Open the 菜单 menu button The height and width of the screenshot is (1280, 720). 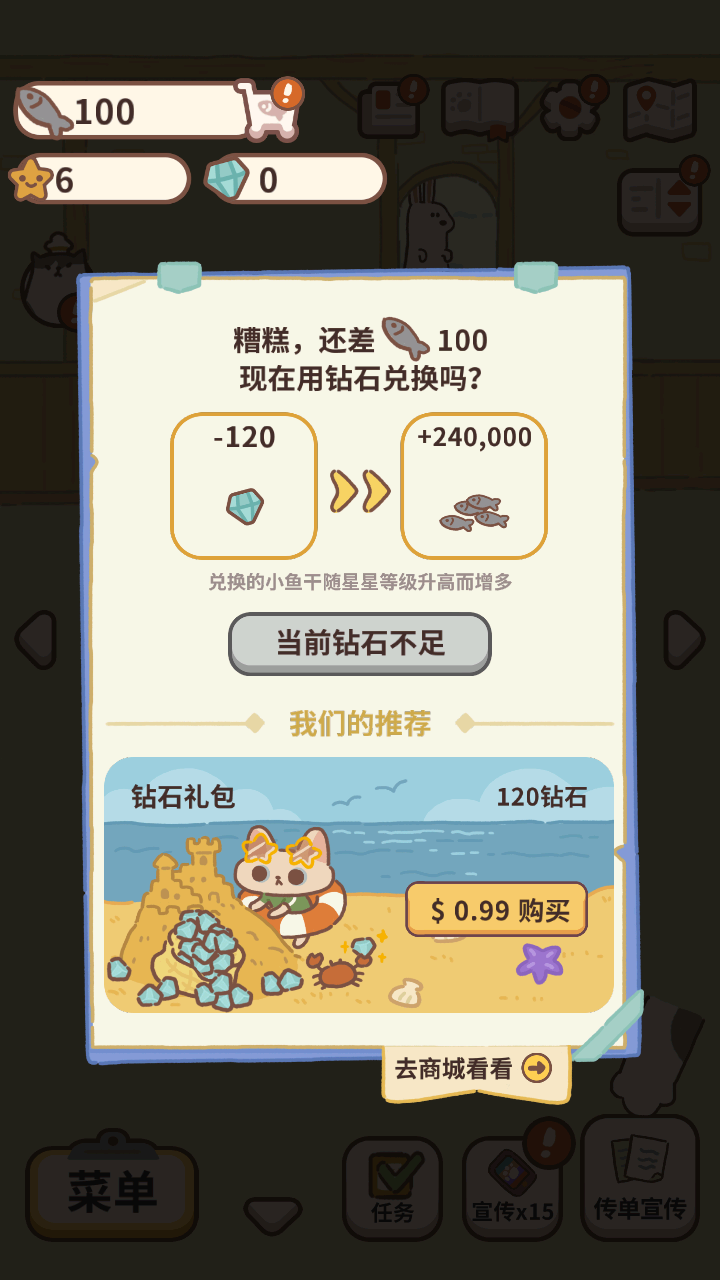(x=112, y=1191)
